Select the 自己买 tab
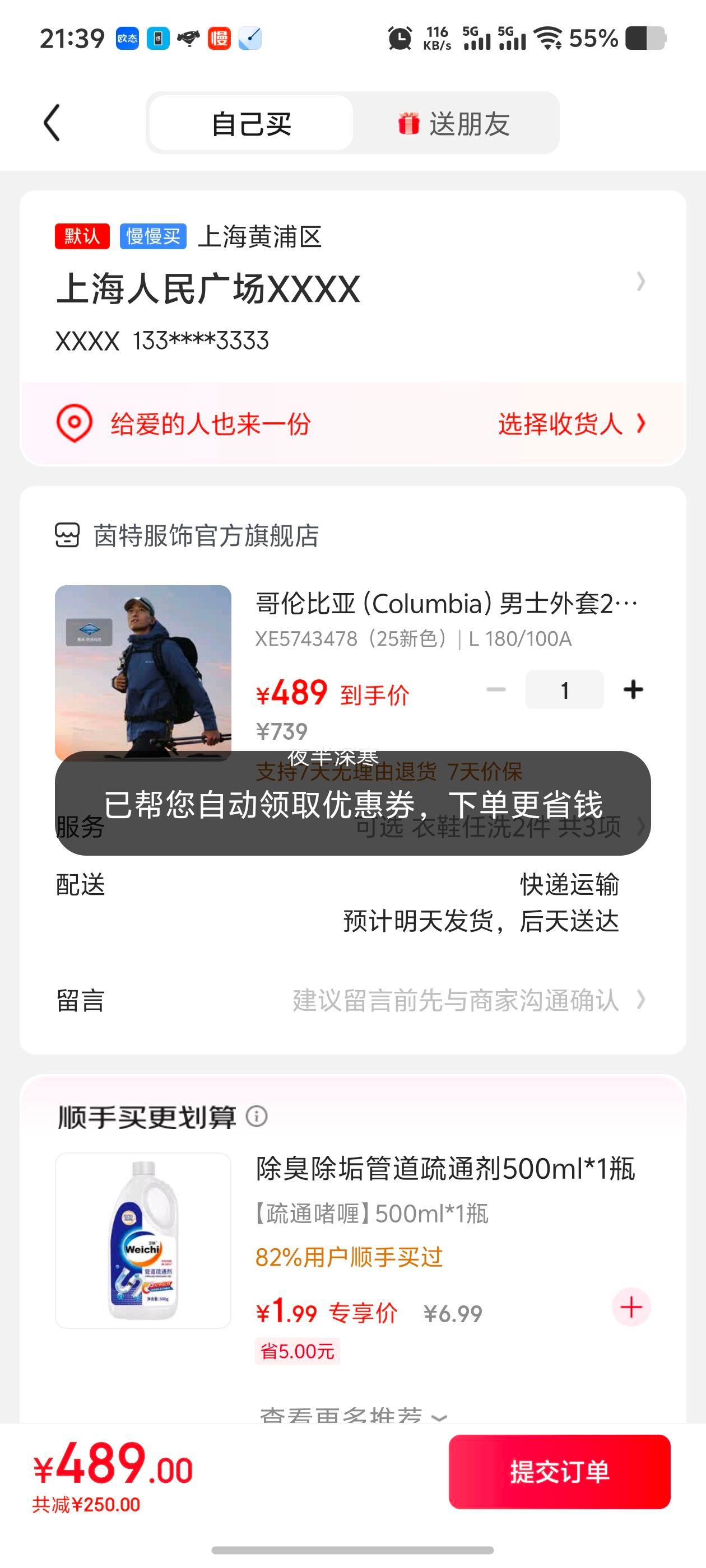This screenshot has width=706, height=1568. click(x=251, y=124)
